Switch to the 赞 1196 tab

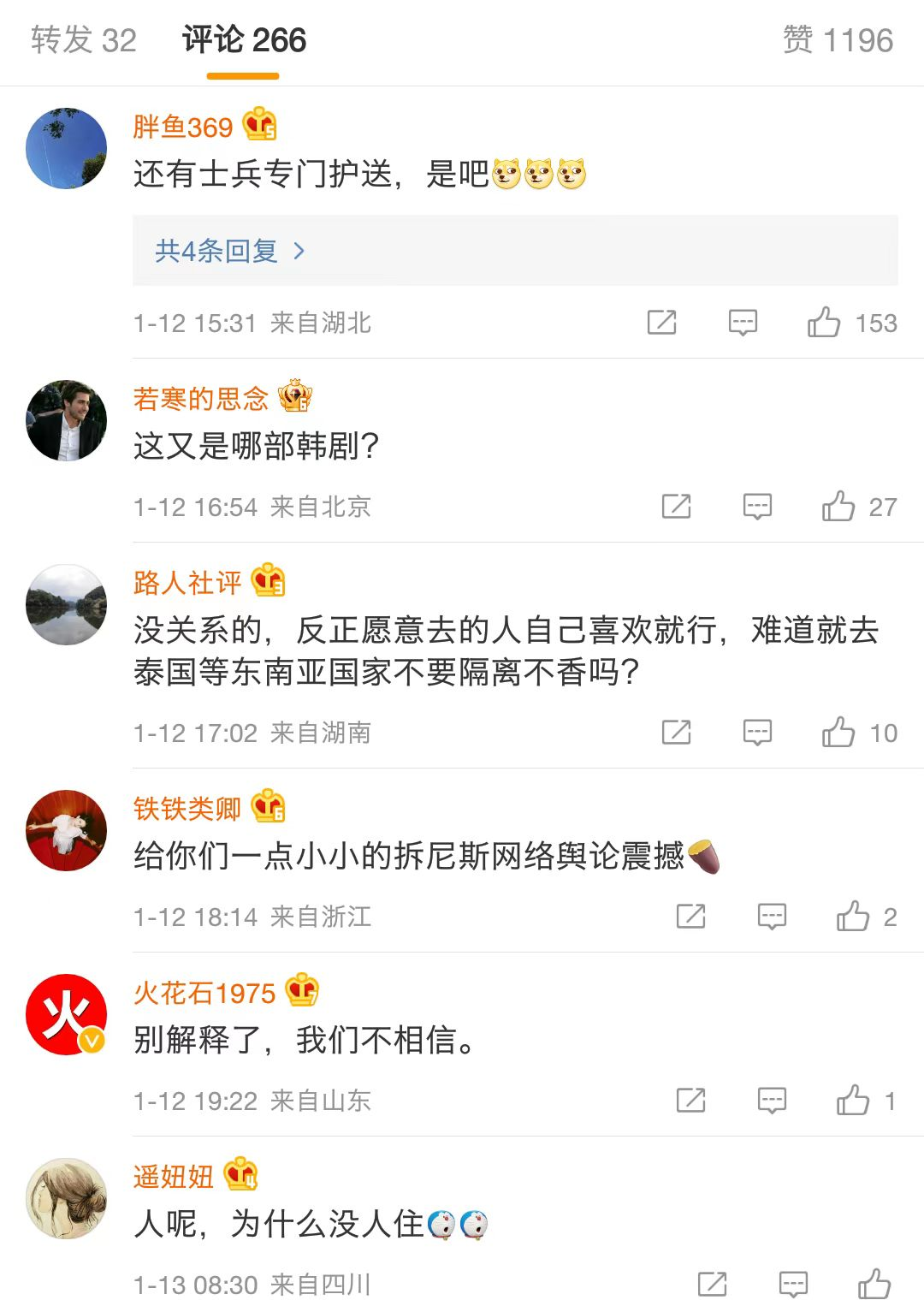pos(837,40)
